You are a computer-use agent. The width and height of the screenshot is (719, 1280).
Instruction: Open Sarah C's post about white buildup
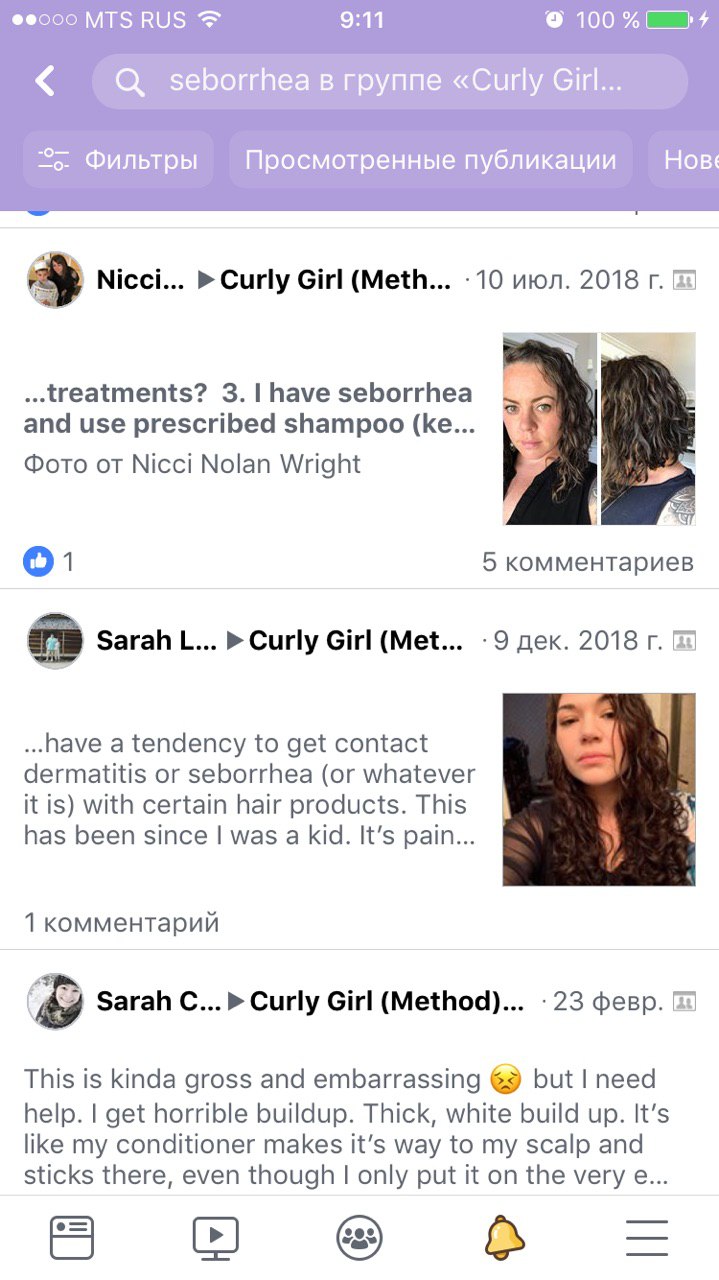tap(346, 1126)
